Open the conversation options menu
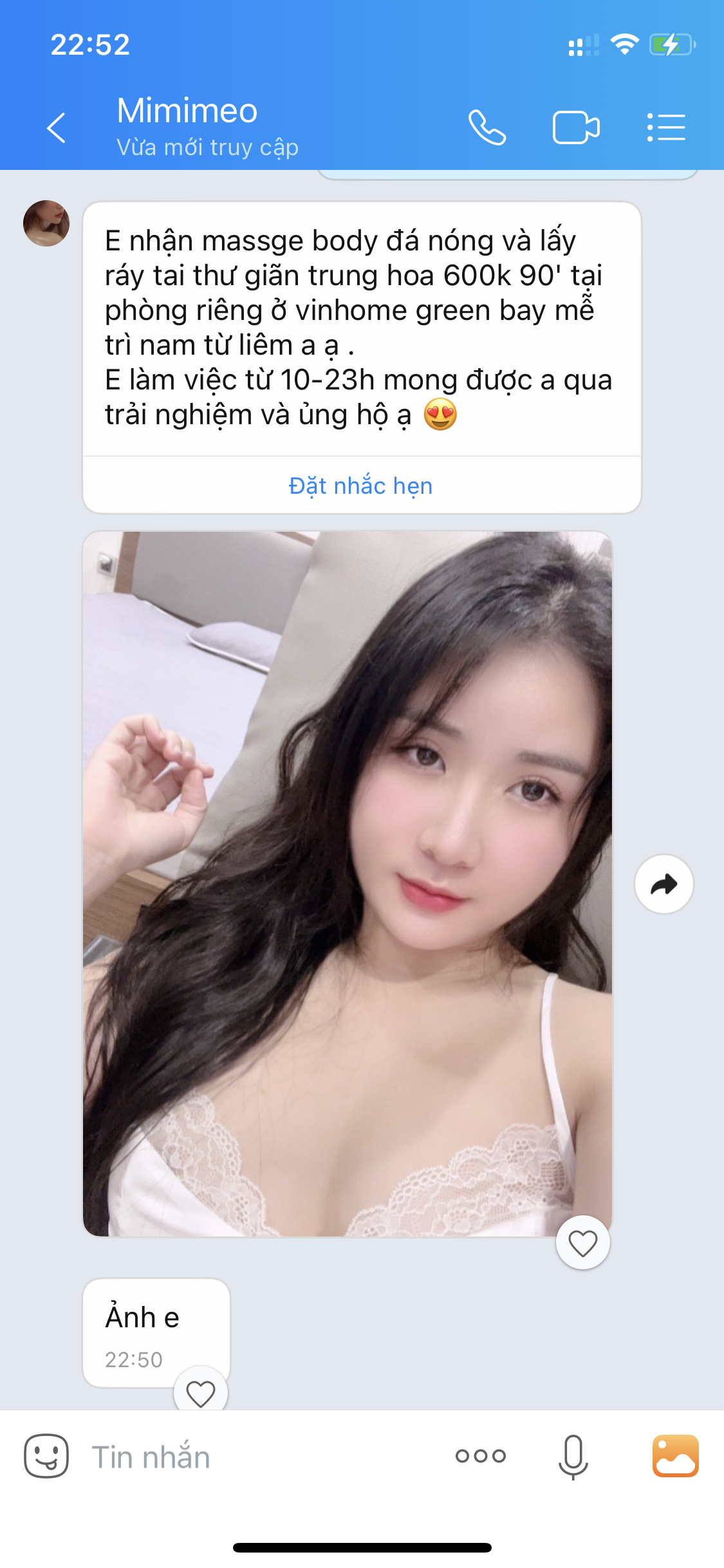 pyautogui.click(x=666, y=127)
